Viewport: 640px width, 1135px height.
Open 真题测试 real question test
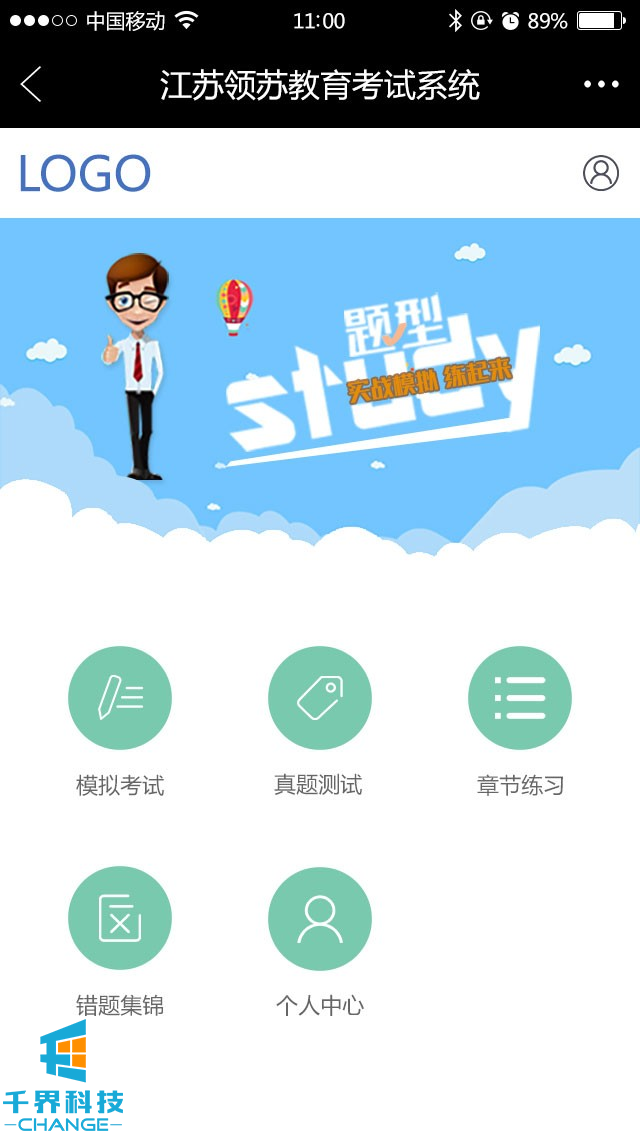point(320,698)
